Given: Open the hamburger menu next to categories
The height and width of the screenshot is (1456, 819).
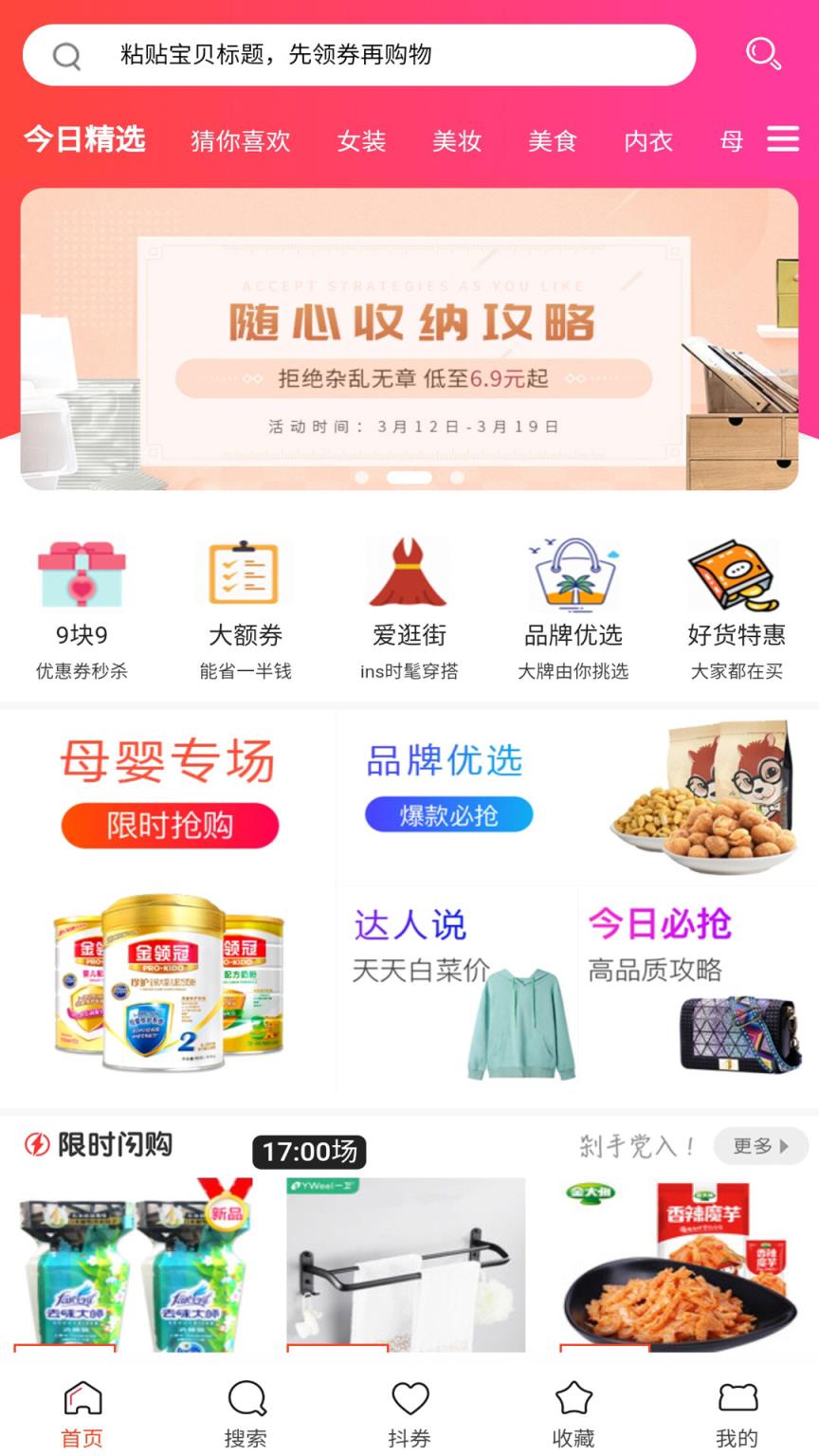Looking at the screenshot, I should tap(783, 138).
